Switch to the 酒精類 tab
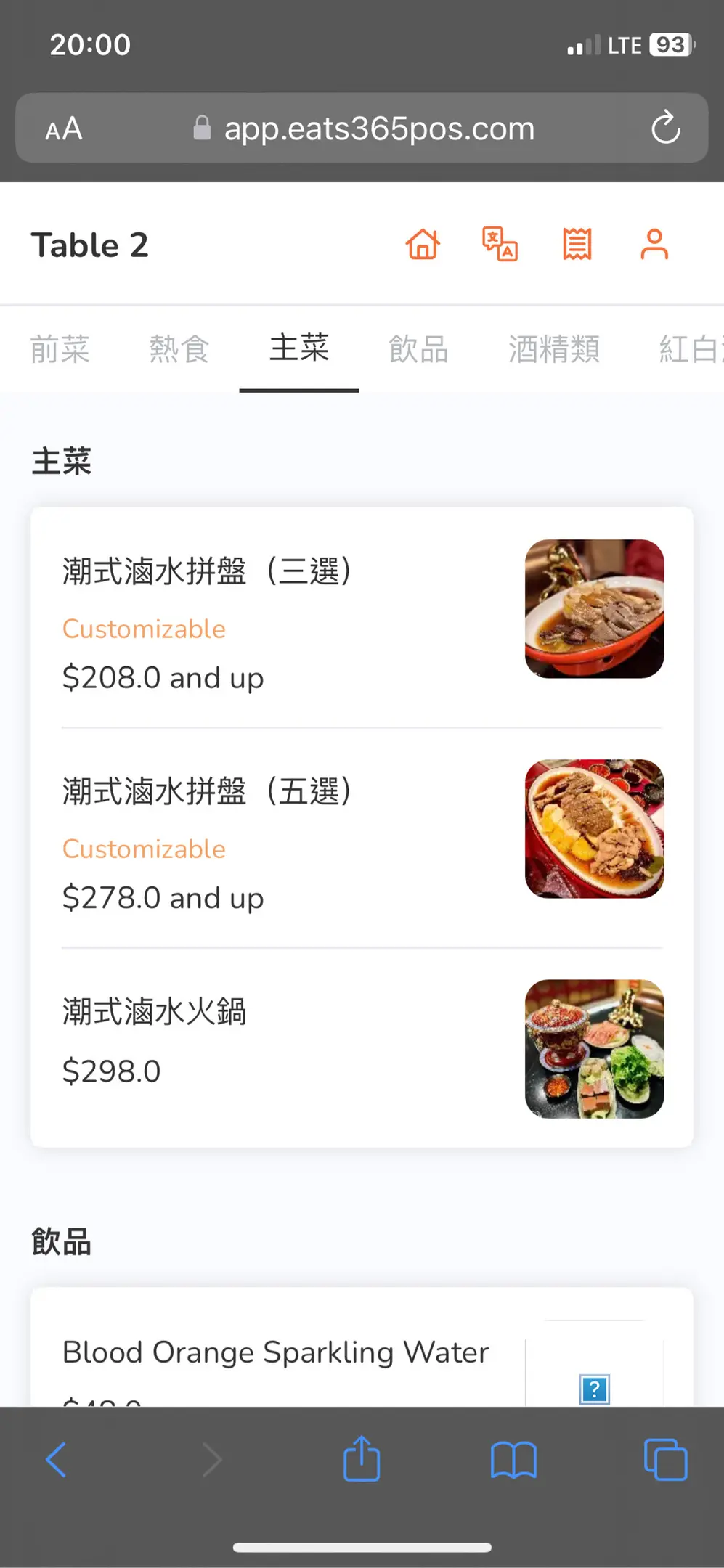 (x=554, y=349)
